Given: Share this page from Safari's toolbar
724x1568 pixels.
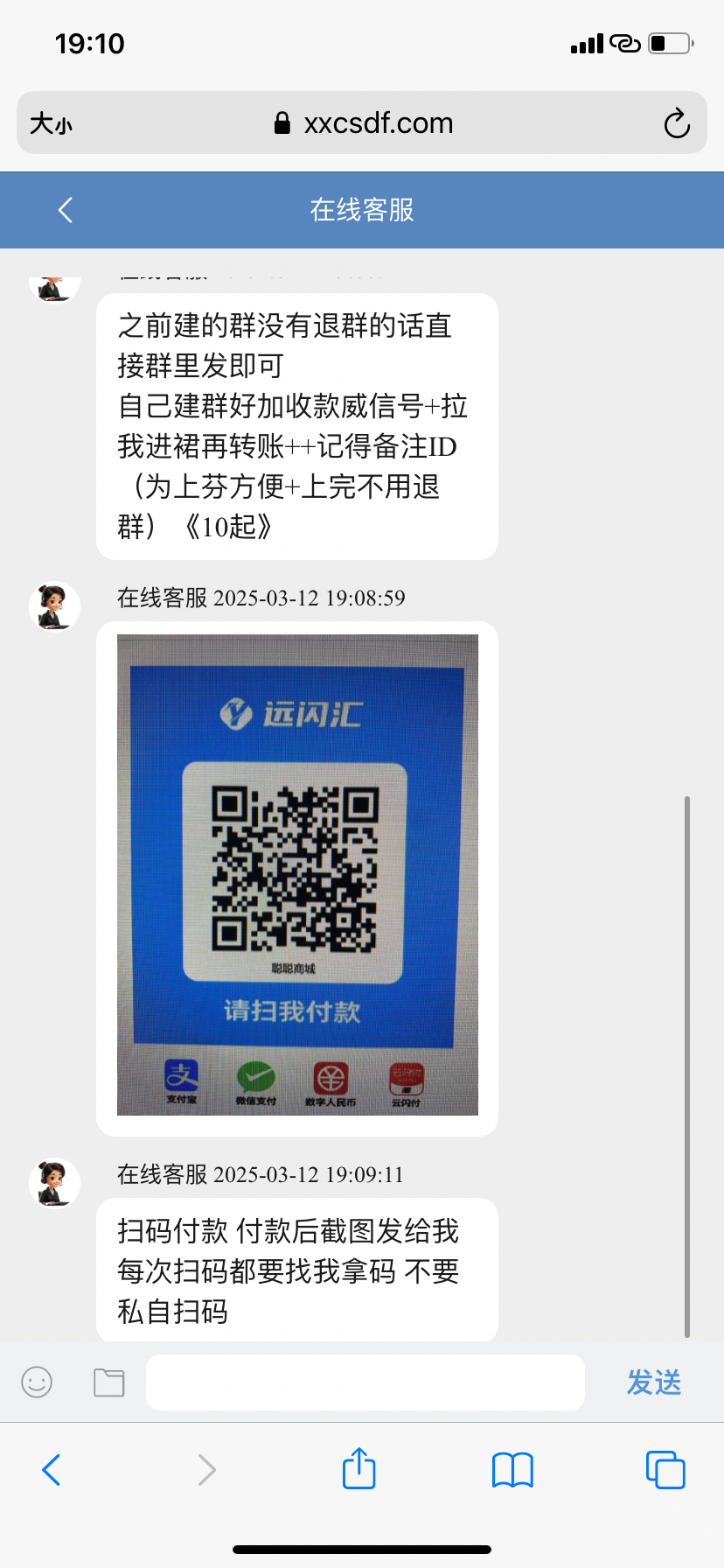Looking at the screenshot, I should 359,1468.
